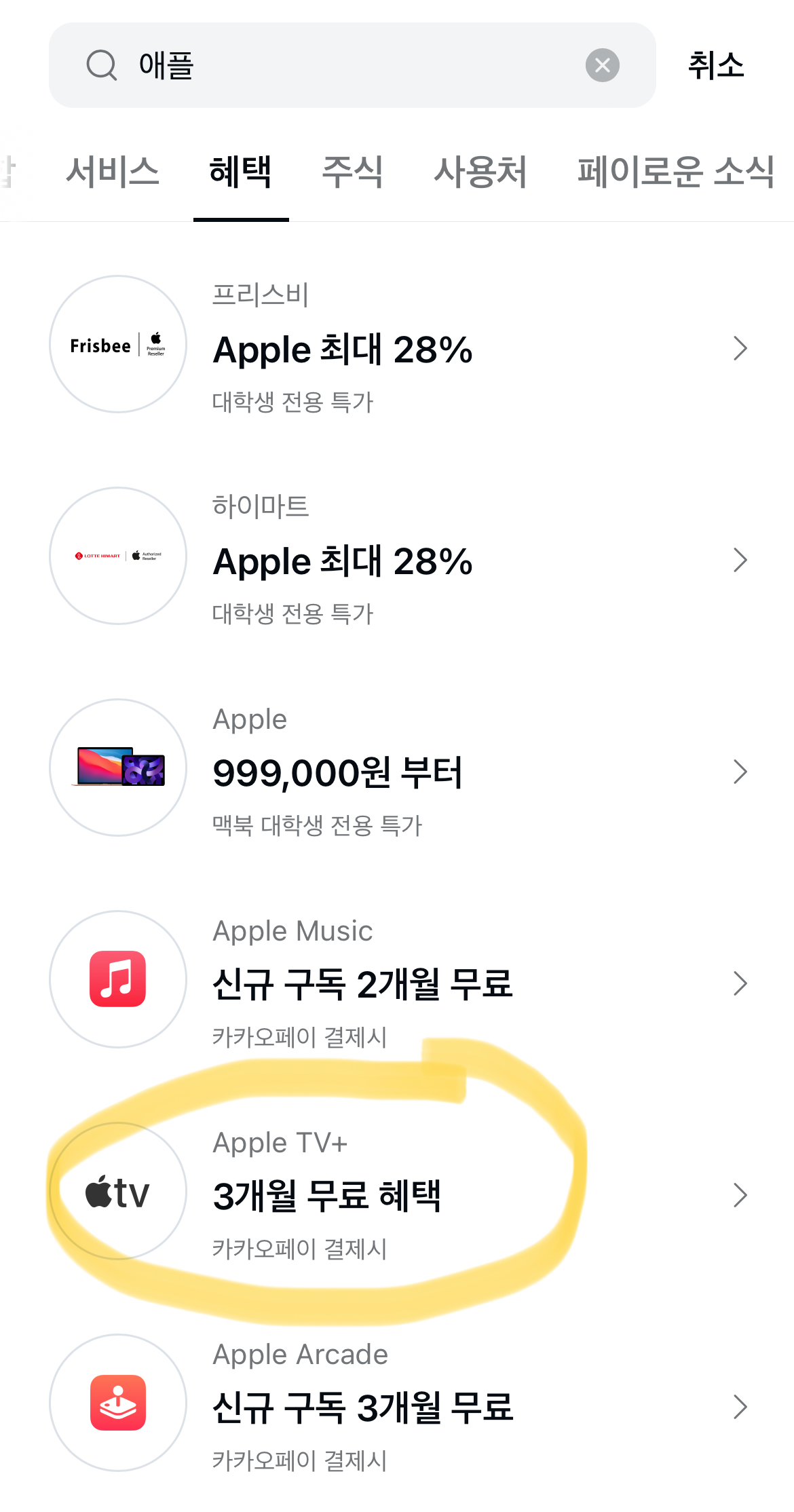
Task: Open the 사용처 tab
Action: point(480,171)
